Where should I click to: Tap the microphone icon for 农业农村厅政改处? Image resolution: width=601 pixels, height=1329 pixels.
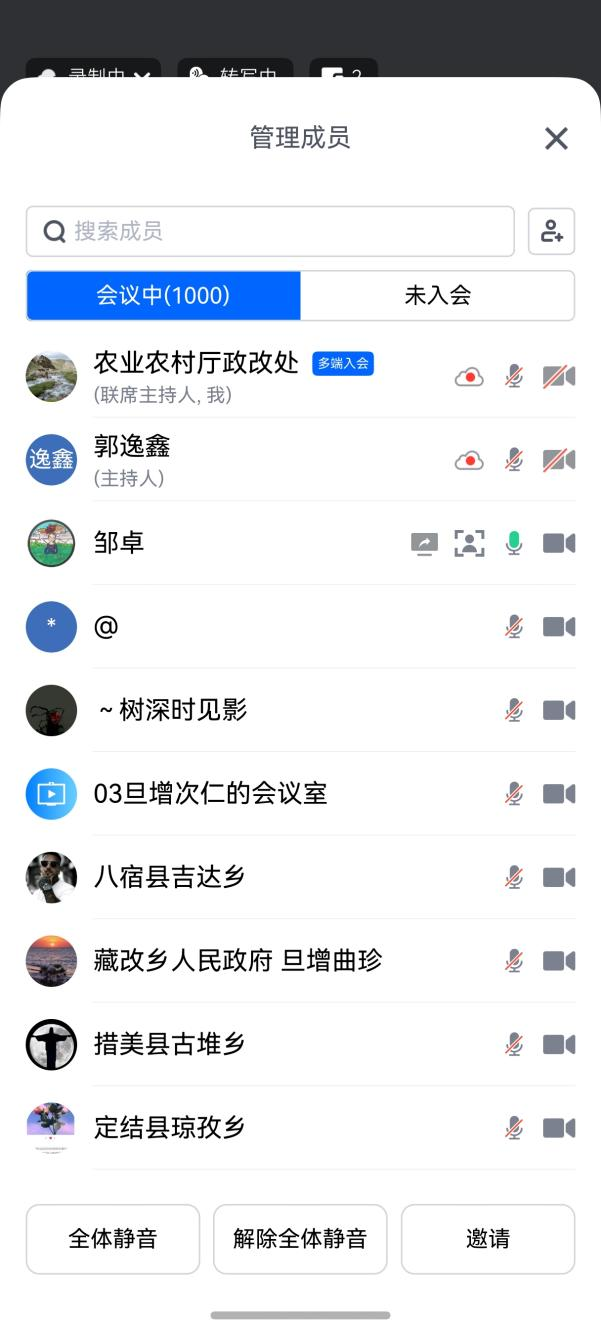514,377
